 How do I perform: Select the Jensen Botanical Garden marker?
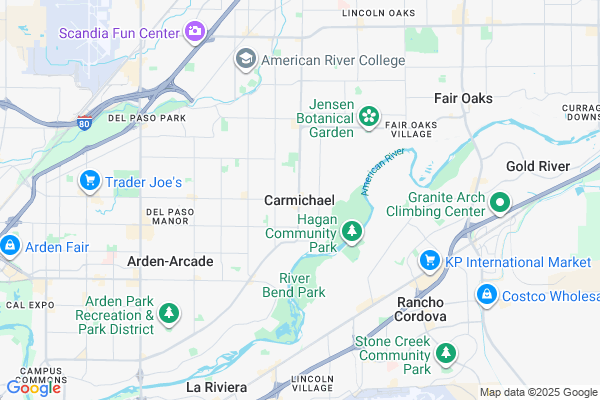[369, 118]
